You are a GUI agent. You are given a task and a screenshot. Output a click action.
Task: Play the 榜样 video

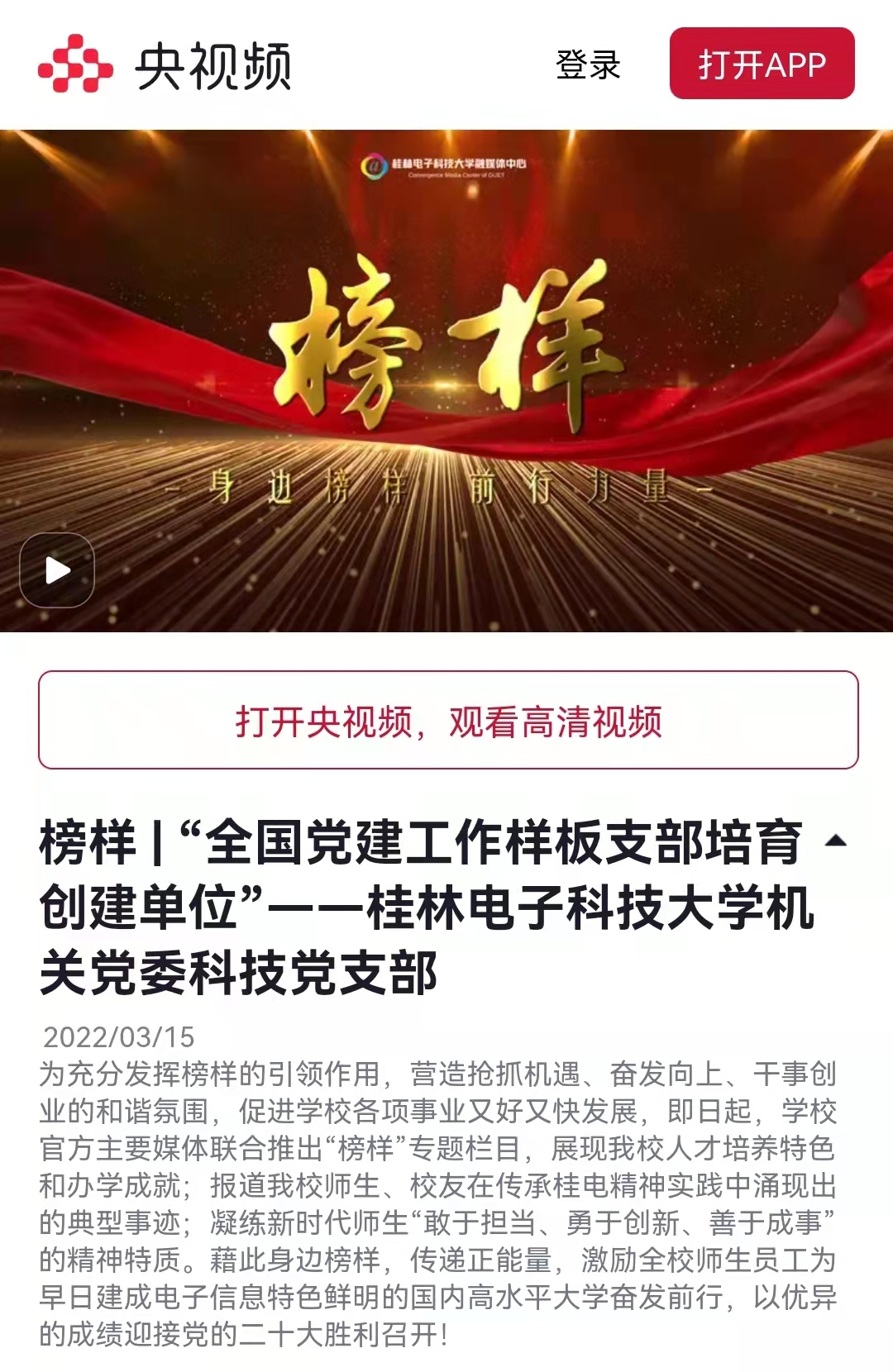[x=57, y=570]
